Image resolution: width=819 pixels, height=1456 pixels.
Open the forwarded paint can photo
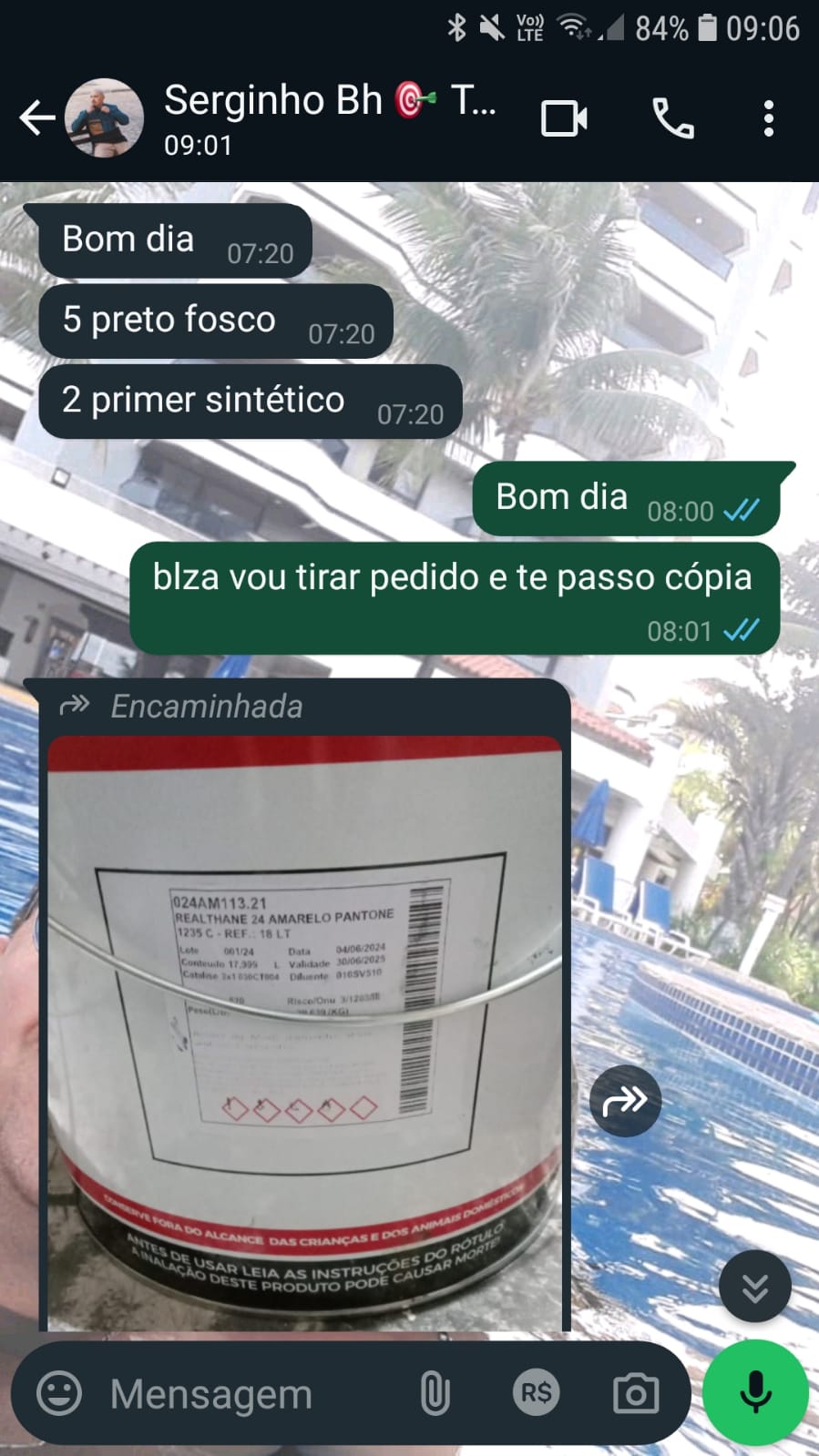click(304, 1029)
